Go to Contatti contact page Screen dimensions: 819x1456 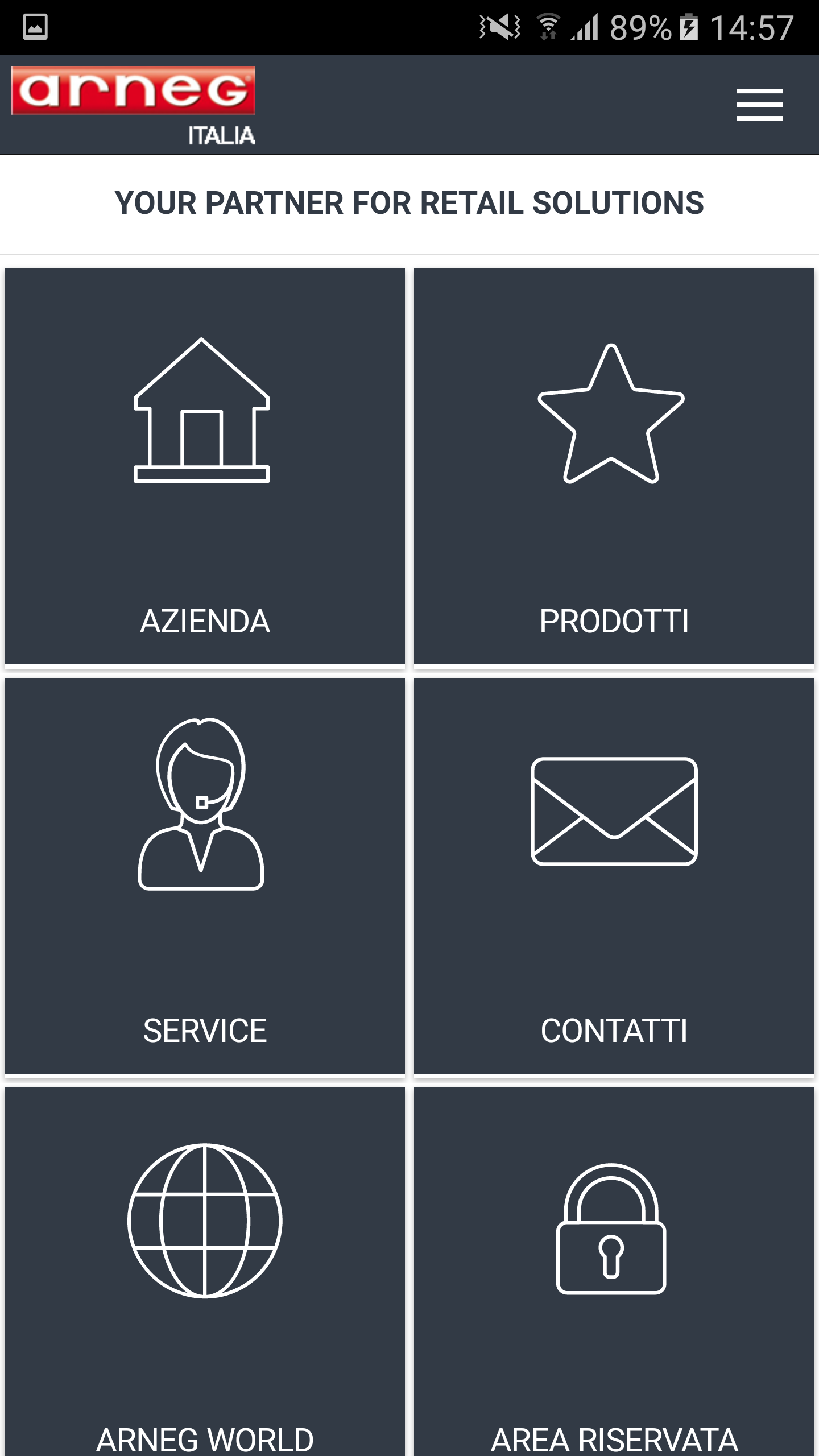point(614,876)
